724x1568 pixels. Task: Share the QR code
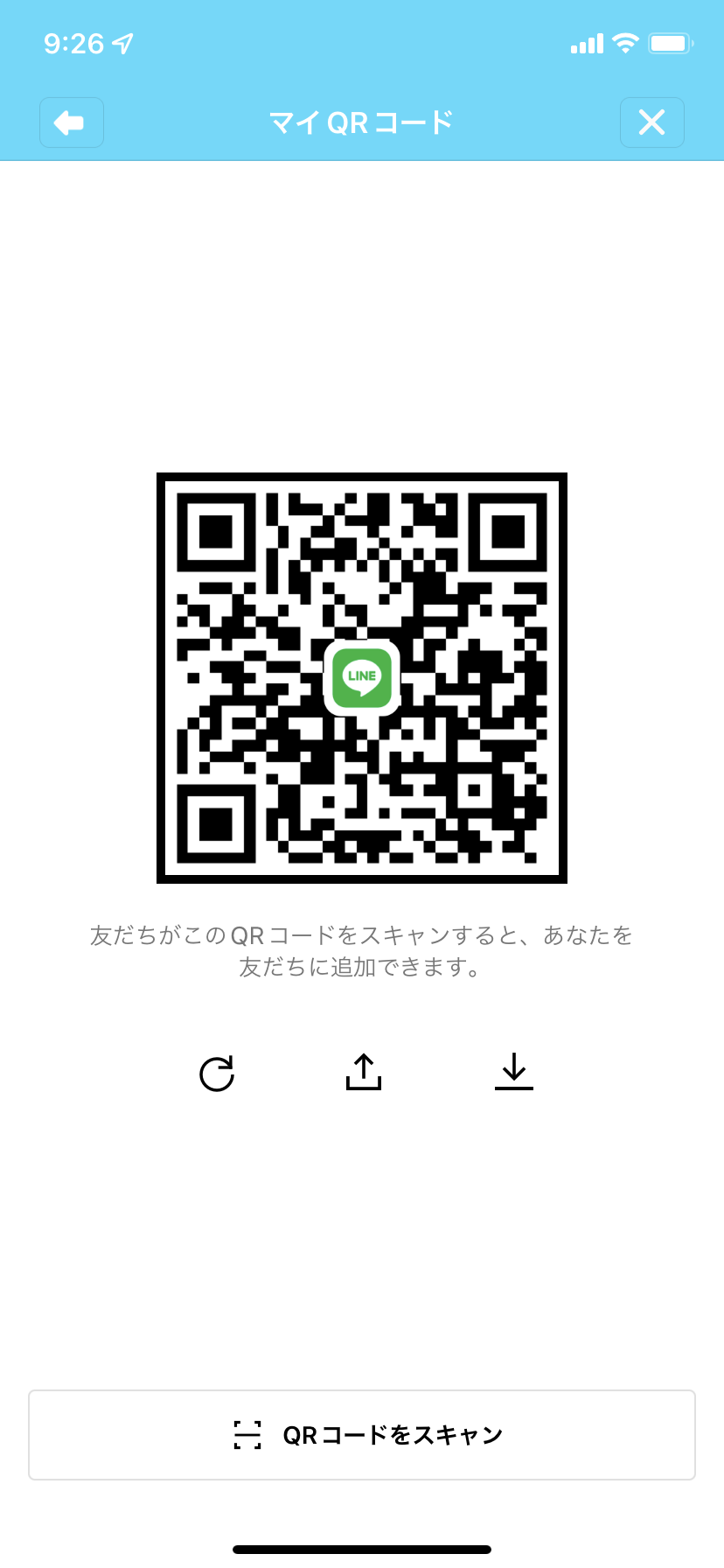pos(363,1072)
